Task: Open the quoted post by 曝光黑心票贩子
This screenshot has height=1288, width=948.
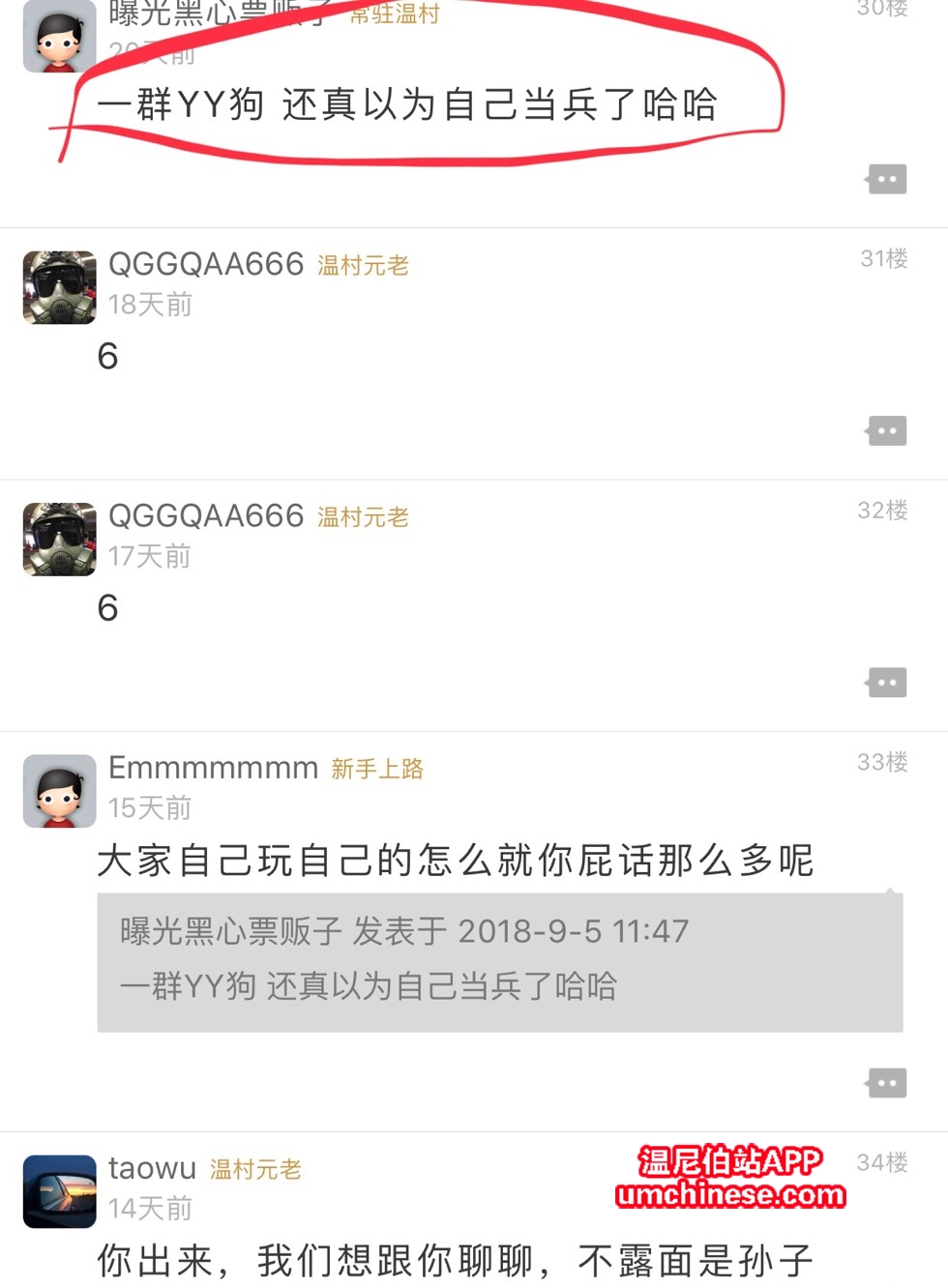Action: 499,961
